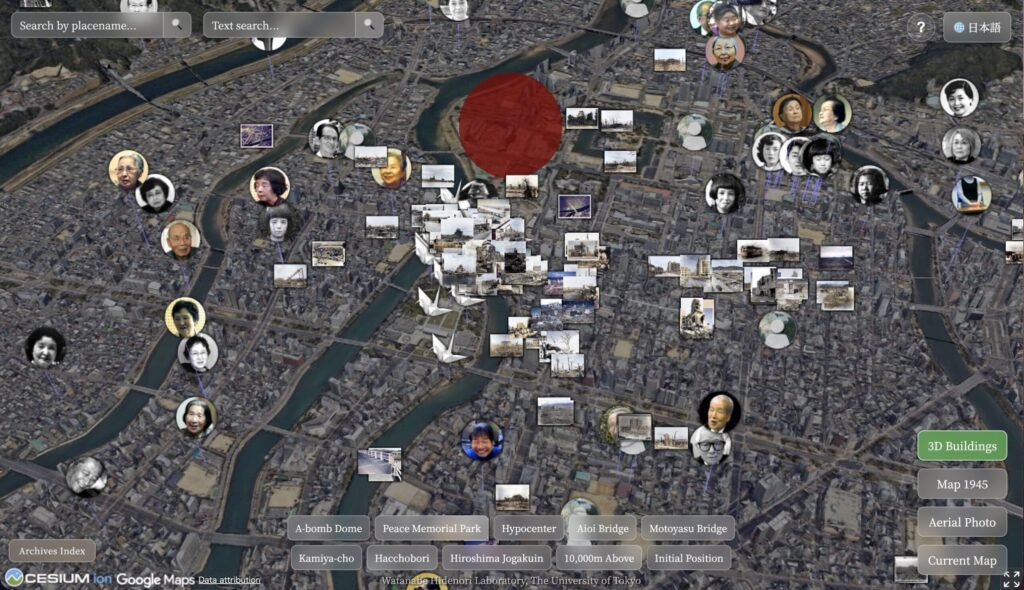Screen dimensions: 1024x590
Task: Tap the text search field
Action: (x=280, y=25)
